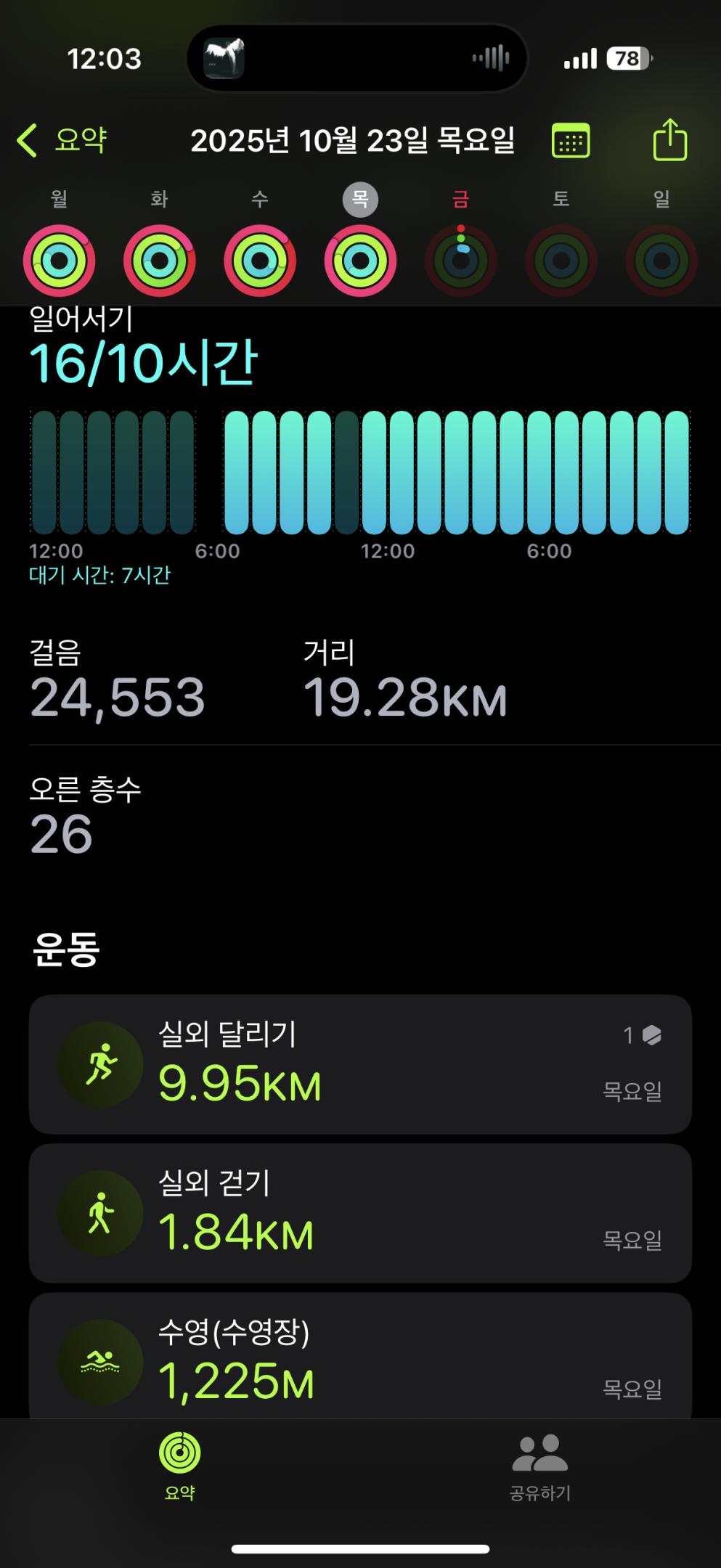
Task: Select Monday (월) activity rings
Action: tap(60, 260)
